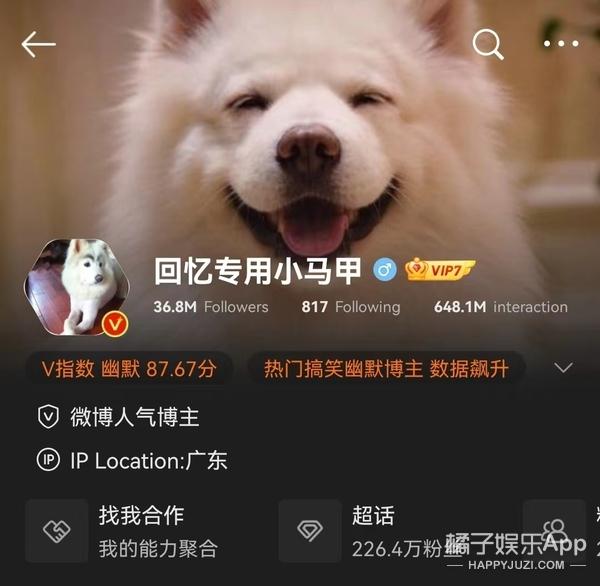This screenshot has width=600, height=586.
Task: Open the V指数 幽默 87.67分 chip
Action: (x=132, y=368)
